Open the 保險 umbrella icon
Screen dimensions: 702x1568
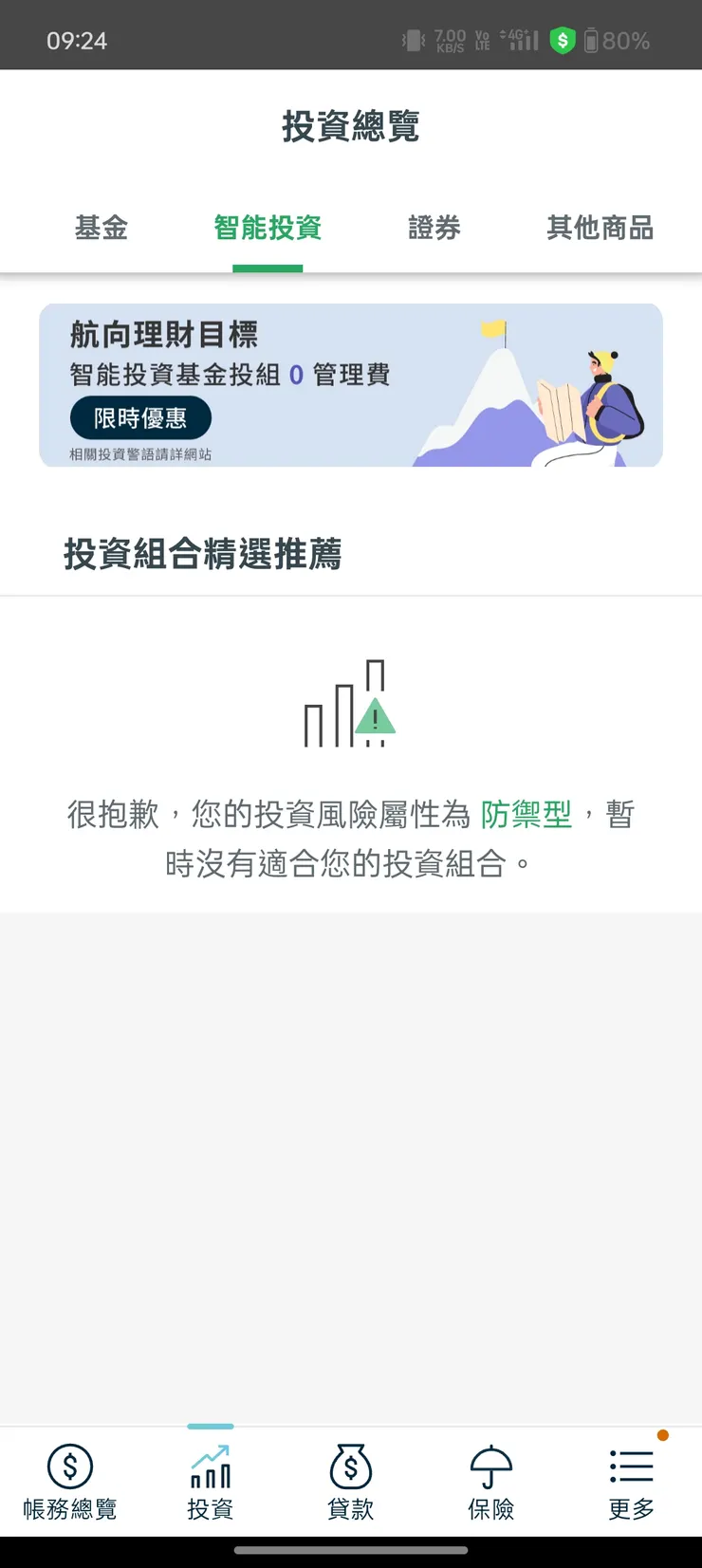pyautogui.click(x=491, y=1467)
